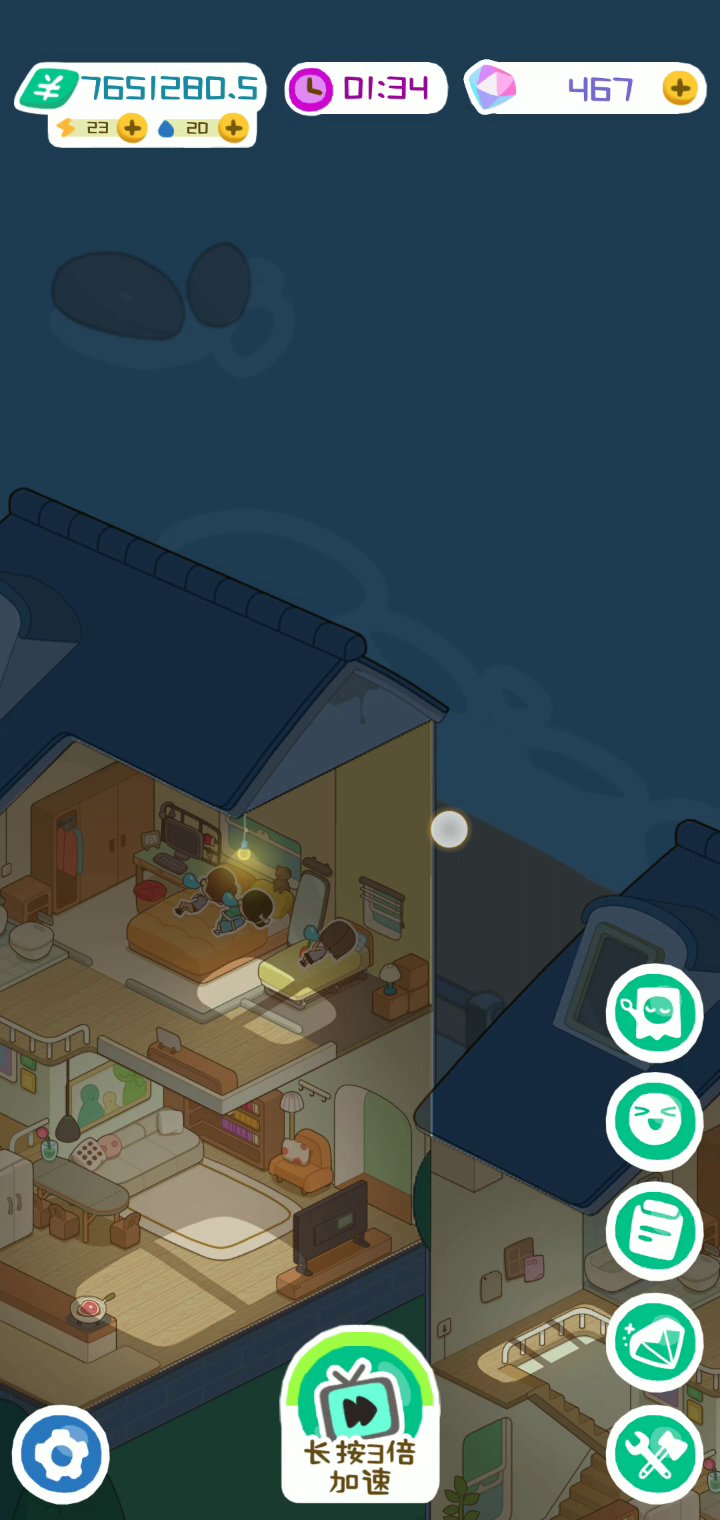Open the ghost card button
Screen dimensions: 720x1520
click(655, 1013)
